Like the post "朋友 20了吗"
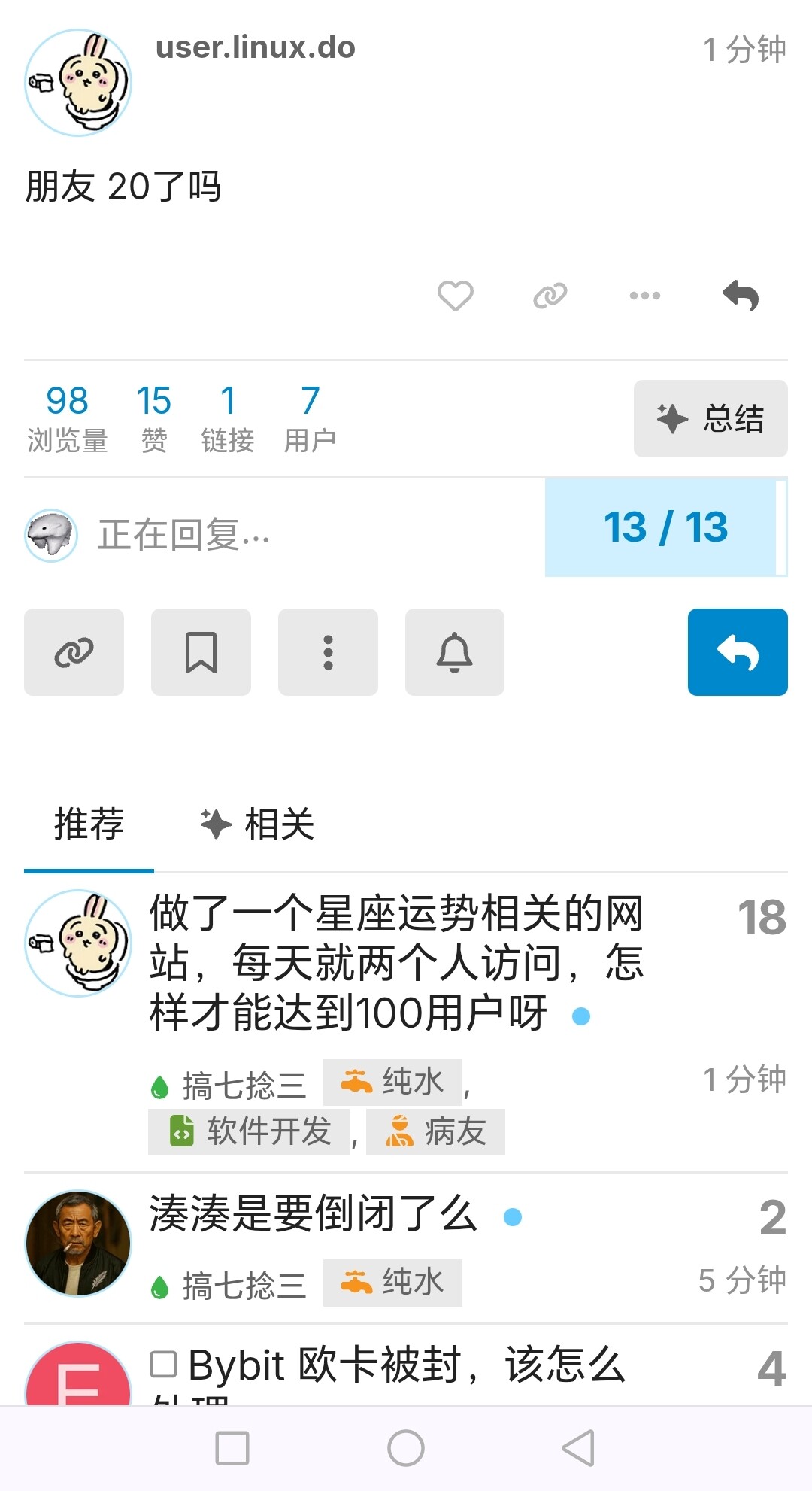Image resolution: width=812 pixels, height=1491 pixels. coord(455,296)
